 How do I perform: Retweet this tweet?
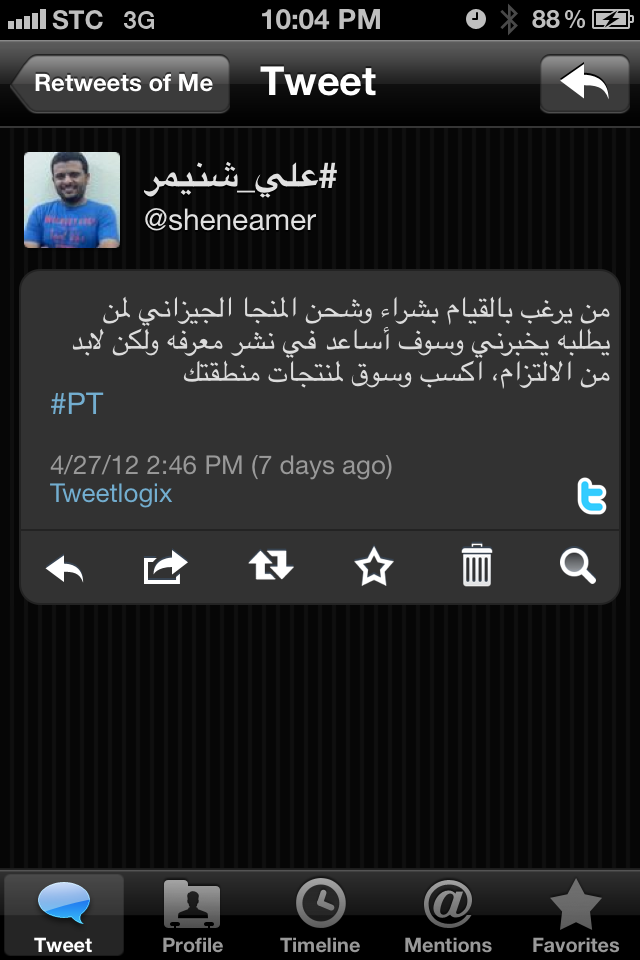pyautogui.click(x=270, y=567)
